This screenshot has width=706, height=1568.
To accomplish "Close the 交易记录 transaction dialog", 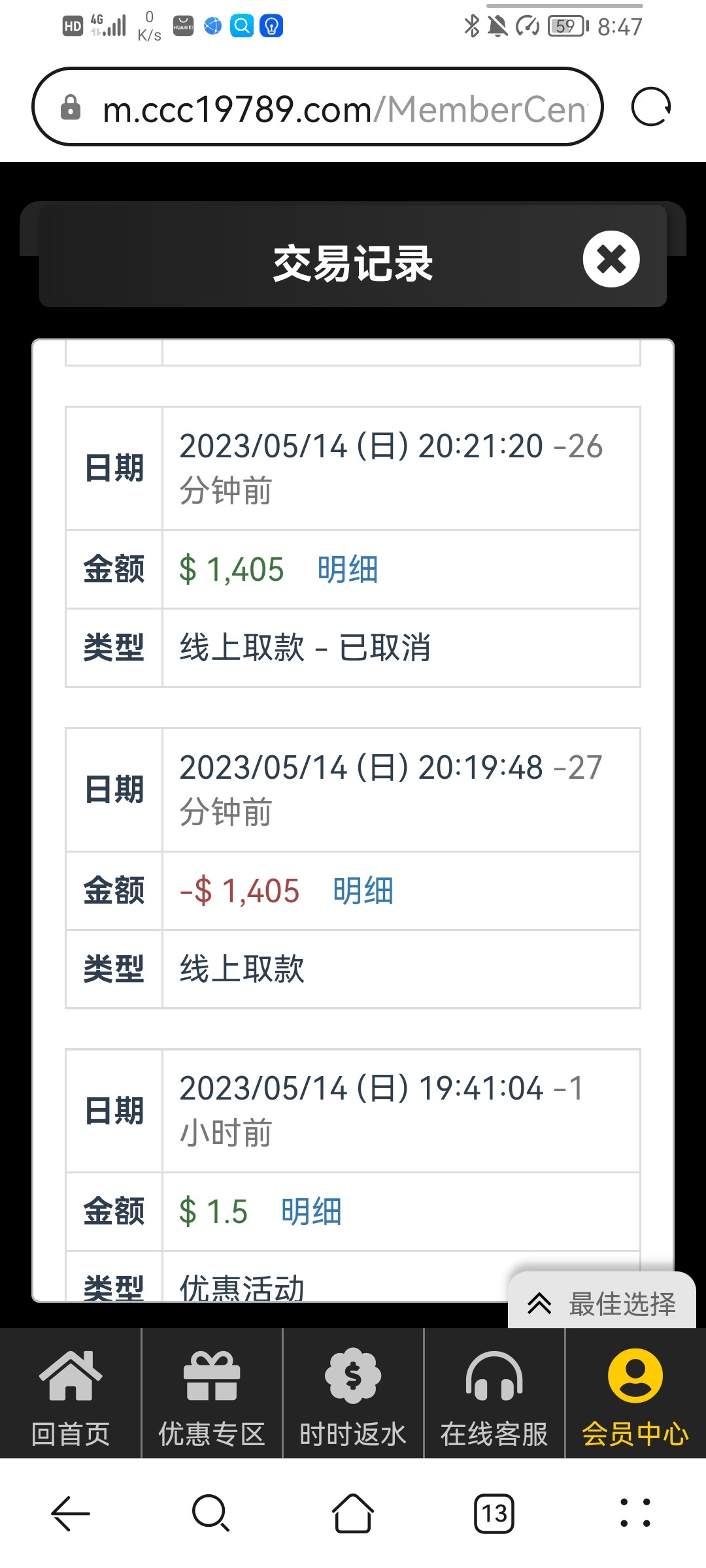I will click(611, 259).
